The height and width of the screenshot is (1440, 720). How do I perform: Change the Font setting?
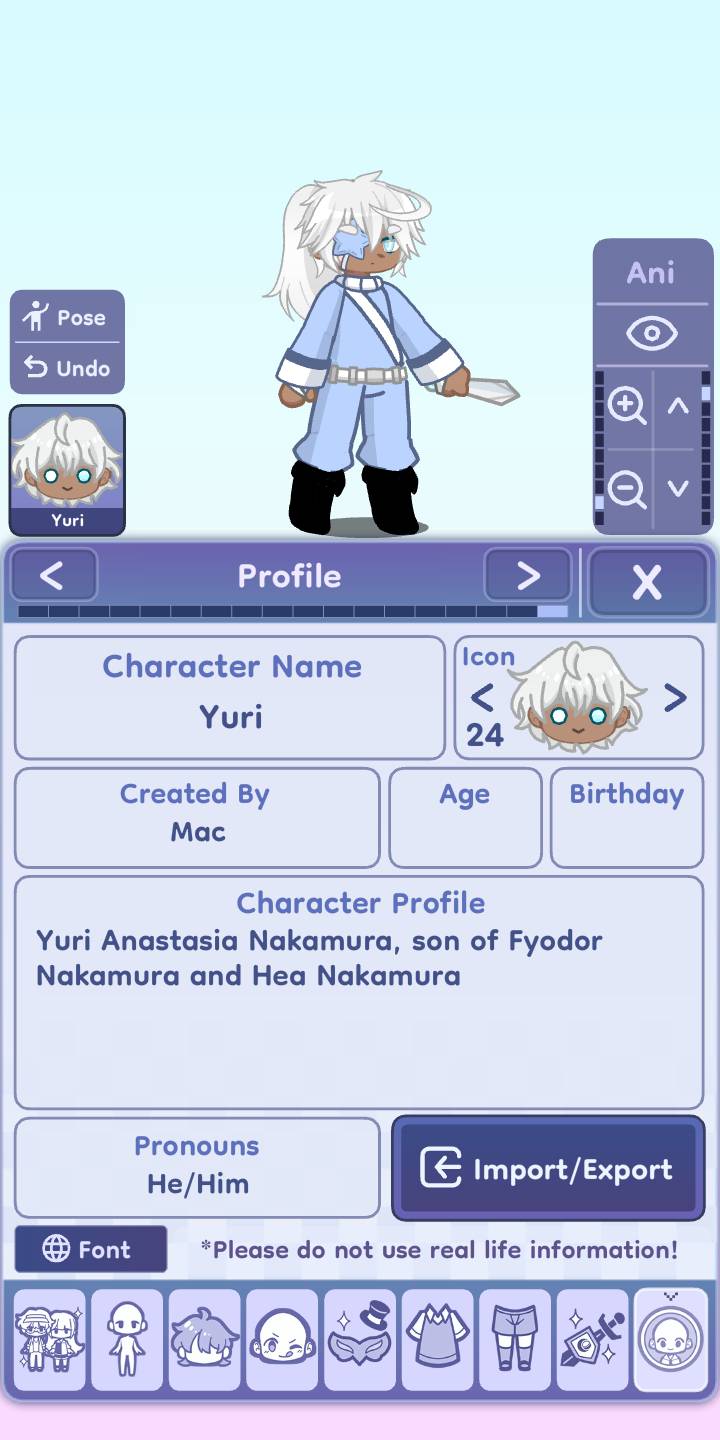click(x=90, y=1249)
